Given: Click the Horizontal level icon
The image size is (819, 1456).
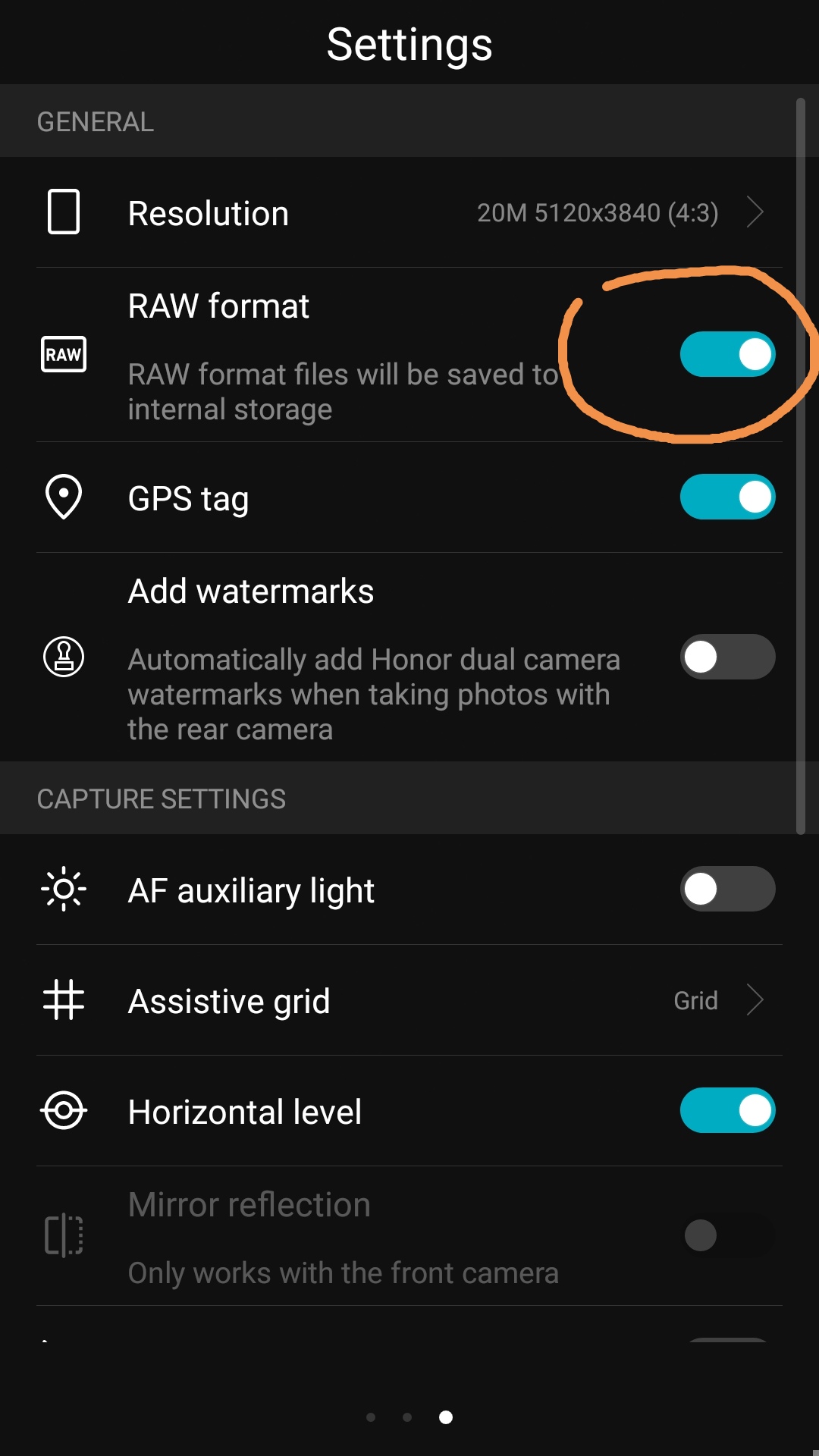Looking at the screenshot, I should [64, 1111].
